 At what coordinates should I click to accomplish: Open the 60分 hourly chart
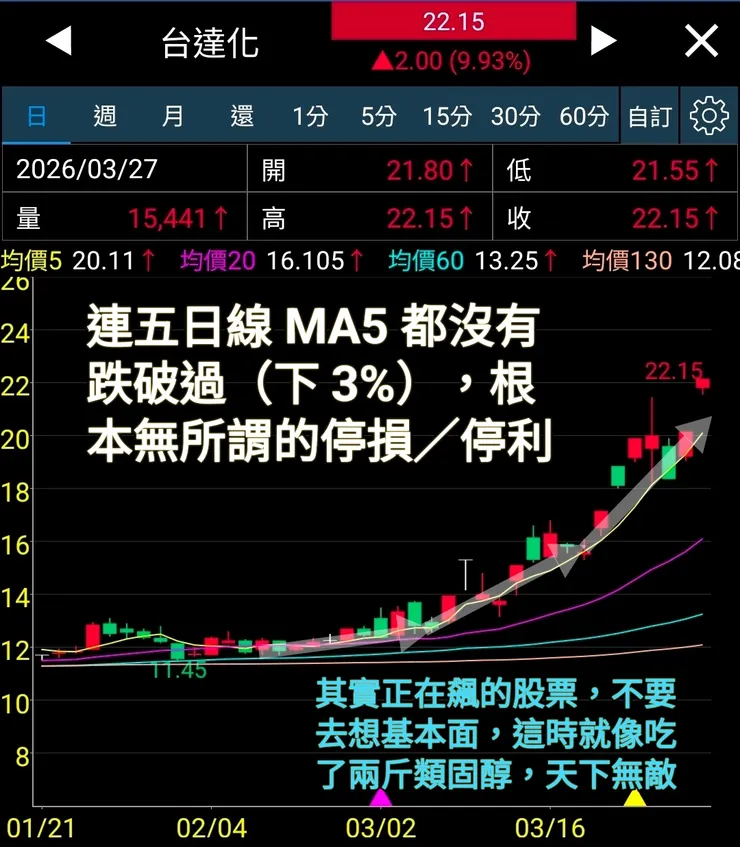[x=581, y=115]
